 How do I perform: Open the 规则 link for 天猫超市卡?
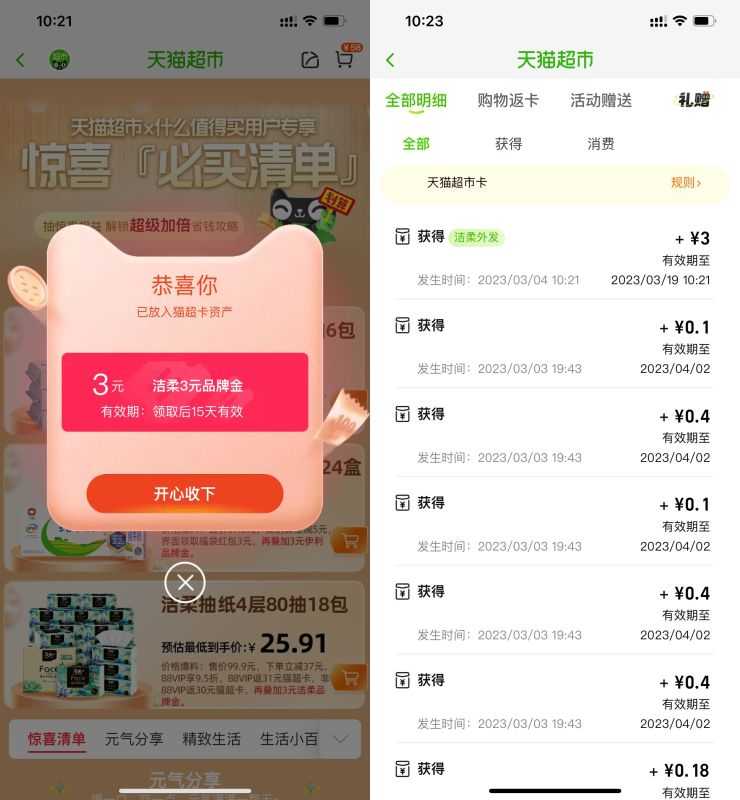685,183
